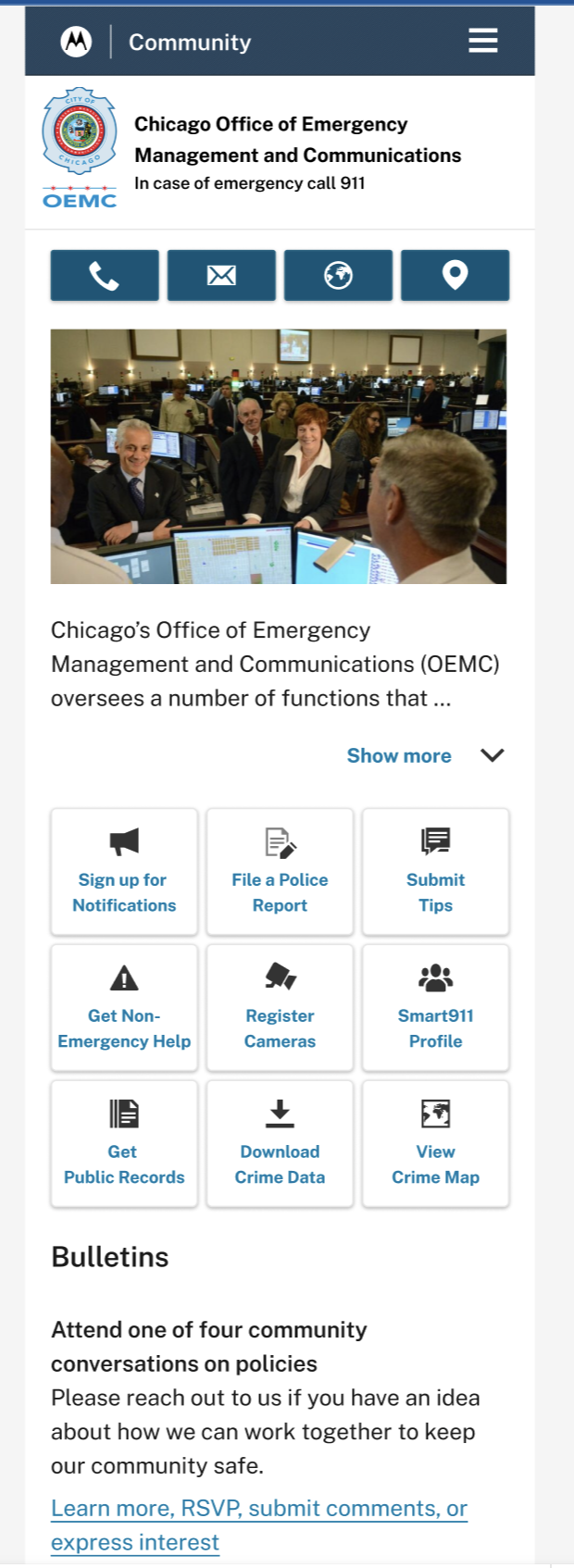Follow the Learn more, RSVP link
Viewport: 574px width, 1568px height.
[258, 1509]
